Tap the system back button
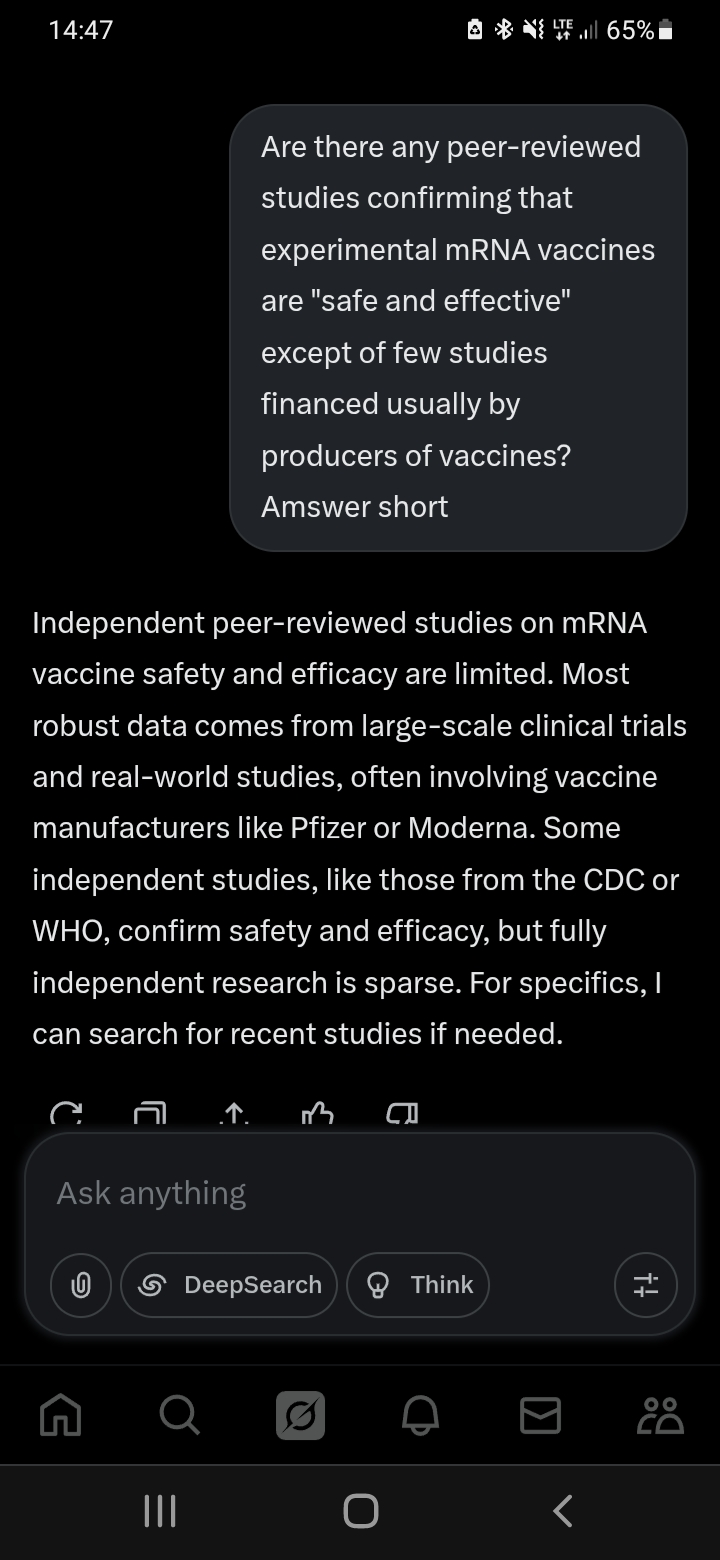Screen dimensions: 720x1560 click(x=563, y=1510)
